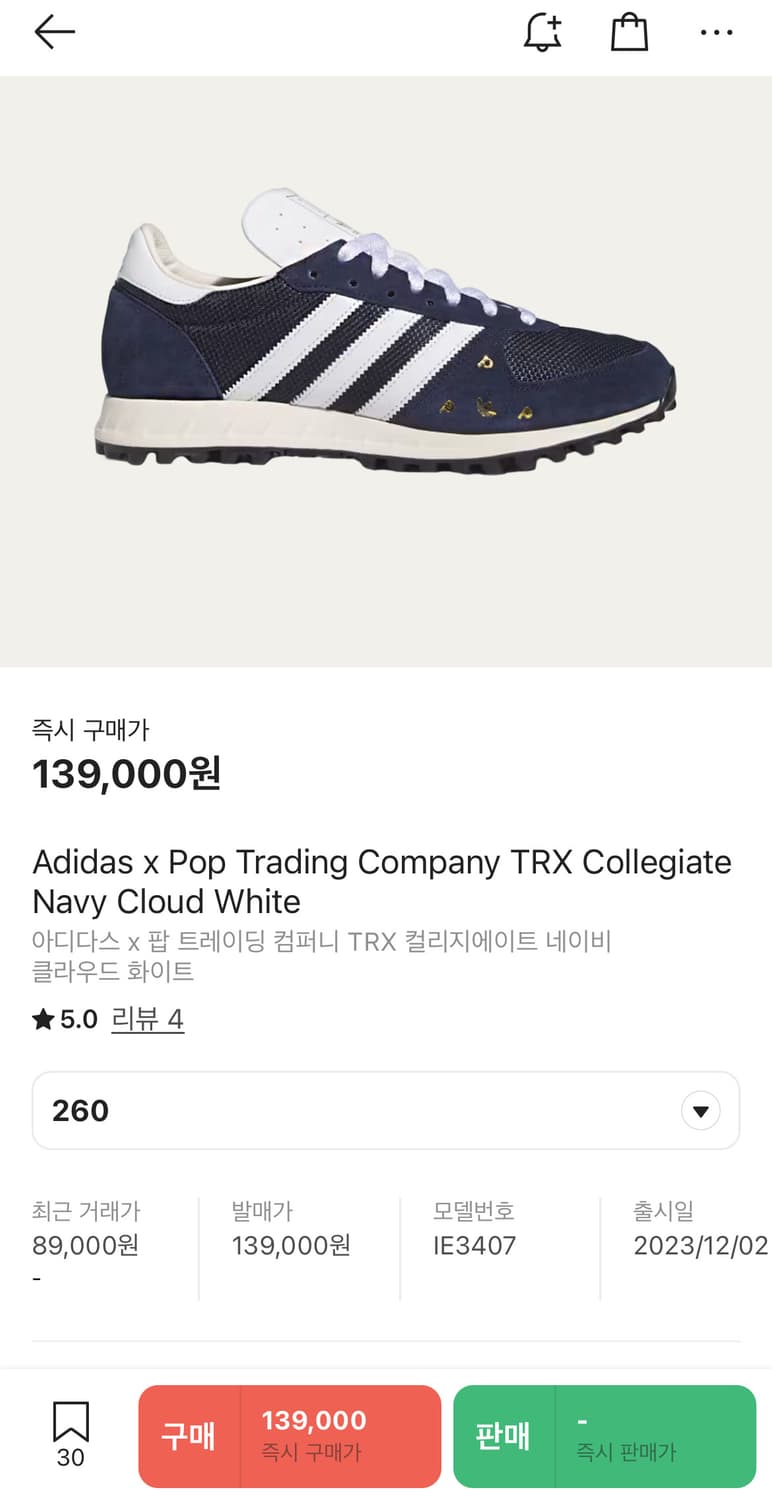The image size is (772, 1500).
Task: Tap the 구매 purchase label
Action: tap(190, 1435)
